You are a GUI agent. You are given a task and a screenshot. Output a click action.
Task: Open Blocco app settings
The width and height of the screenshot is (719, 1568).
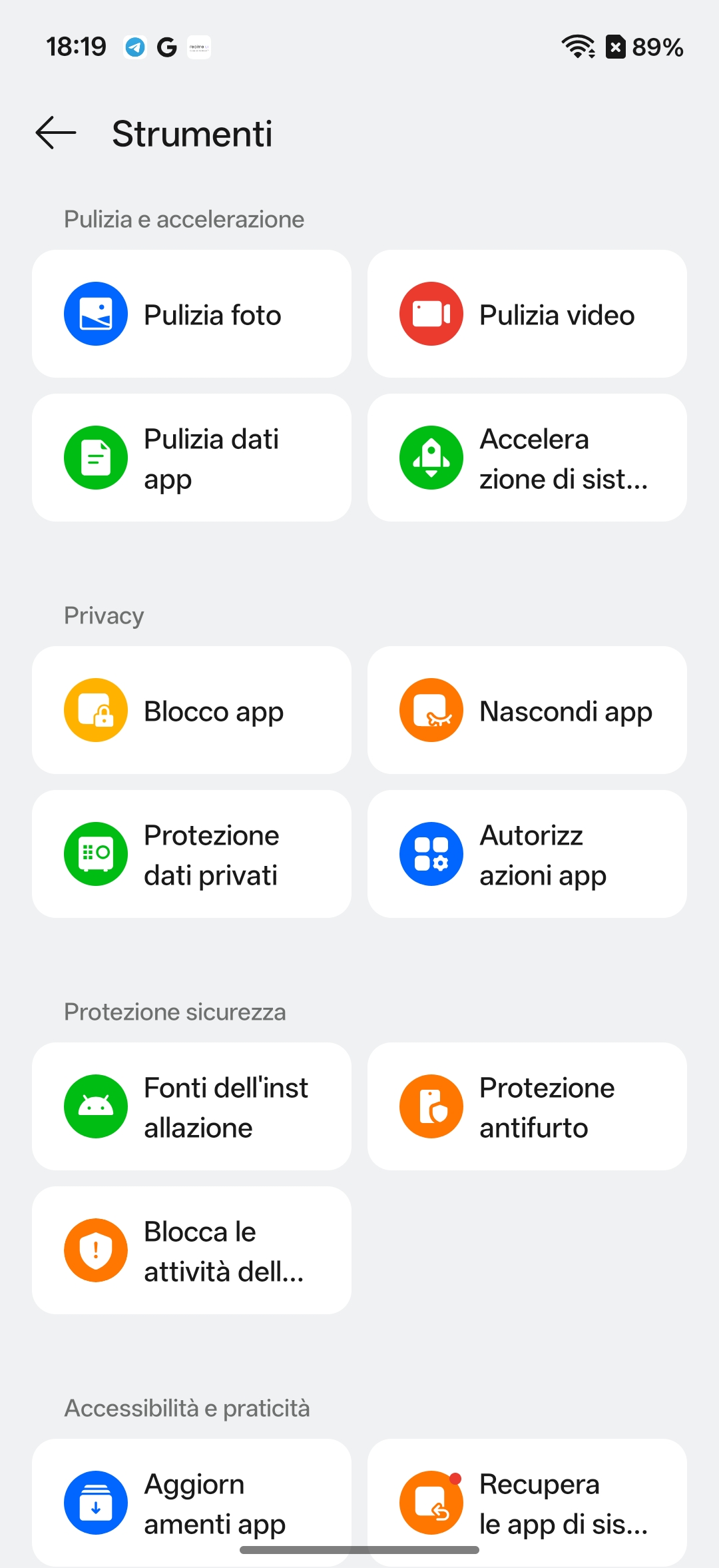(x=192, y=711)
